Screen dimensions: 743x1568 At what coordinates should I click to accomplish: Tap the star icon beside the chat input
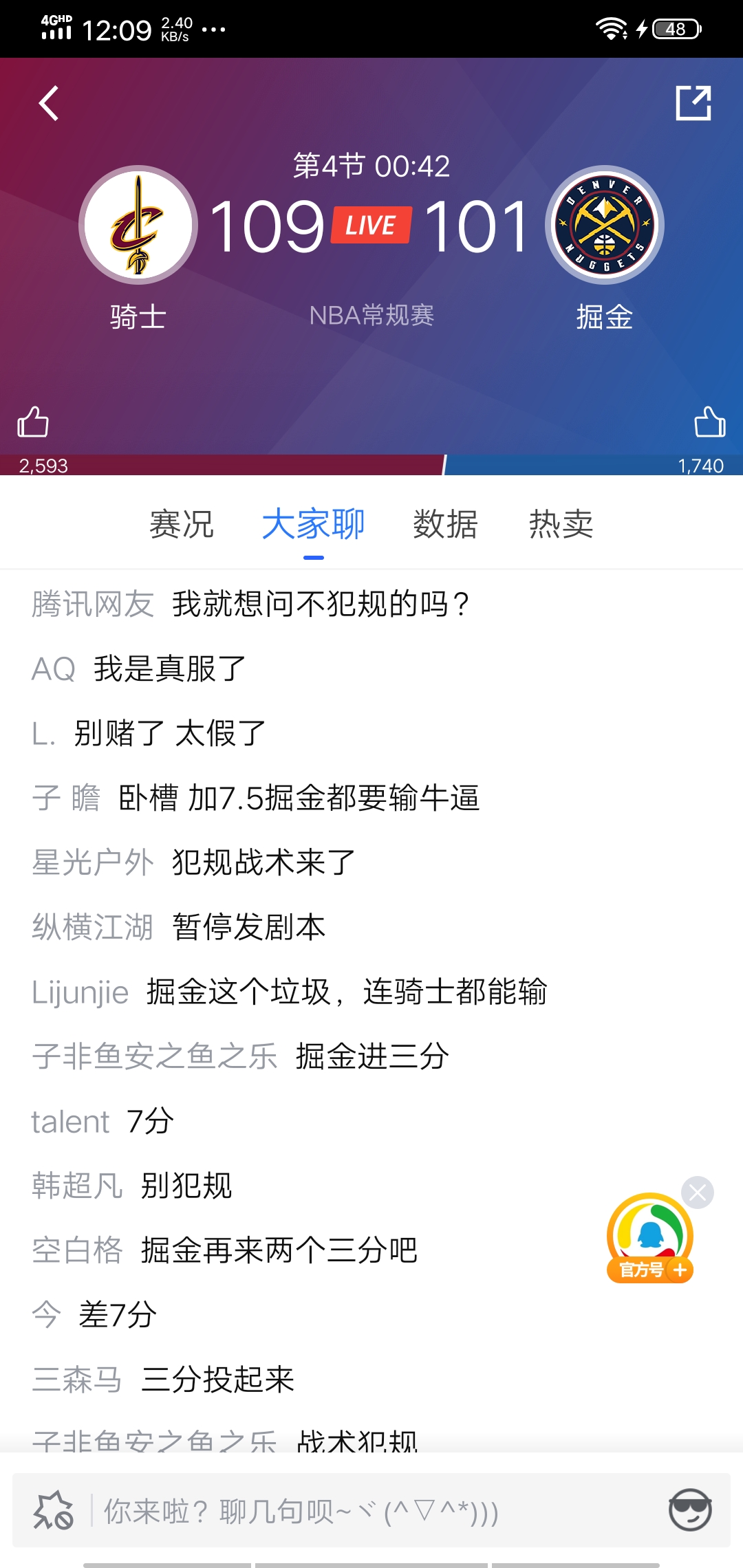pos(53,1510)
